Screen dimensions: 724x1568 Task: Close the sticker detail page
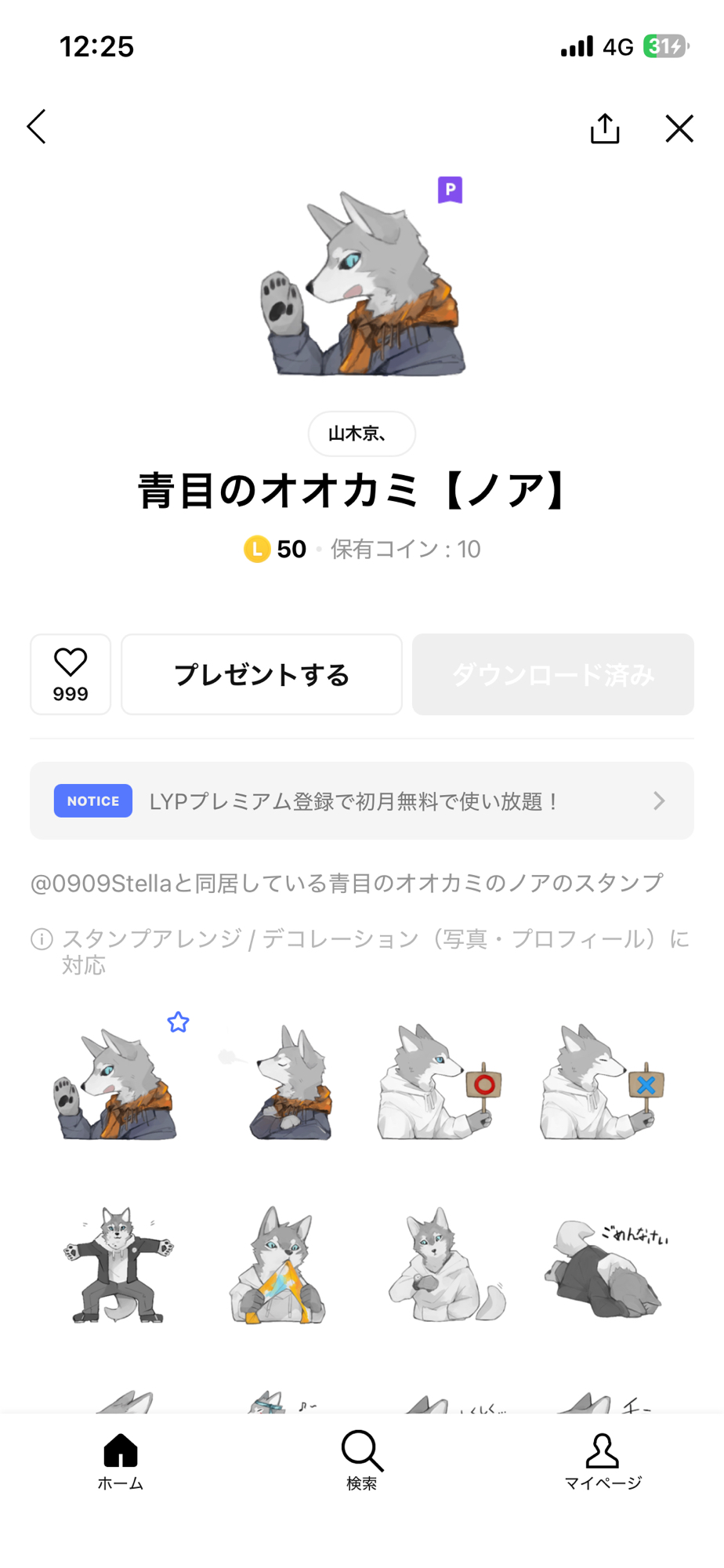point(679,129)
